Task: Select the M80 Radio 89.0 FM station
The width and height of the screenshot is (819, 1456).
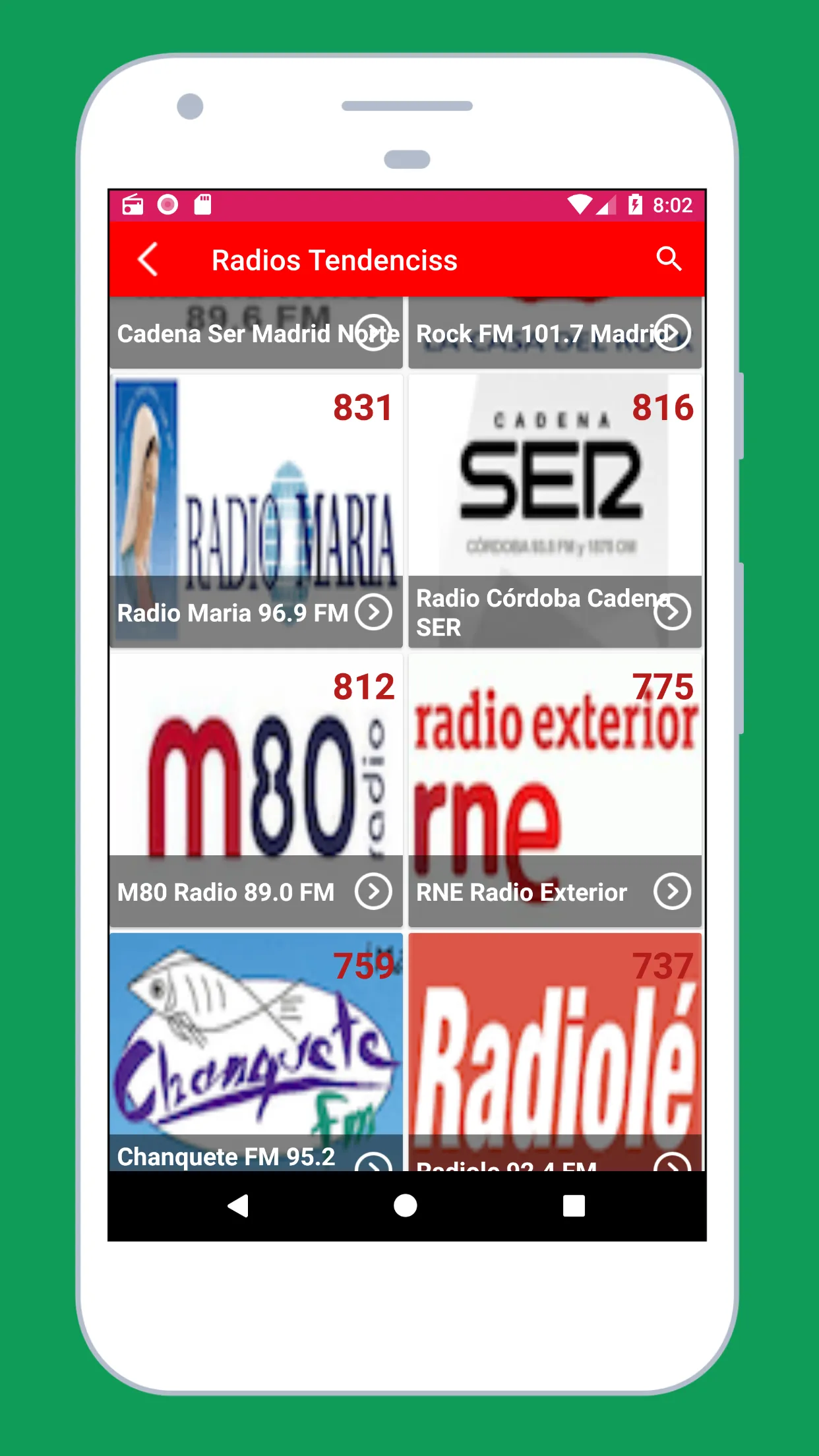Action: tap(256, 790)
